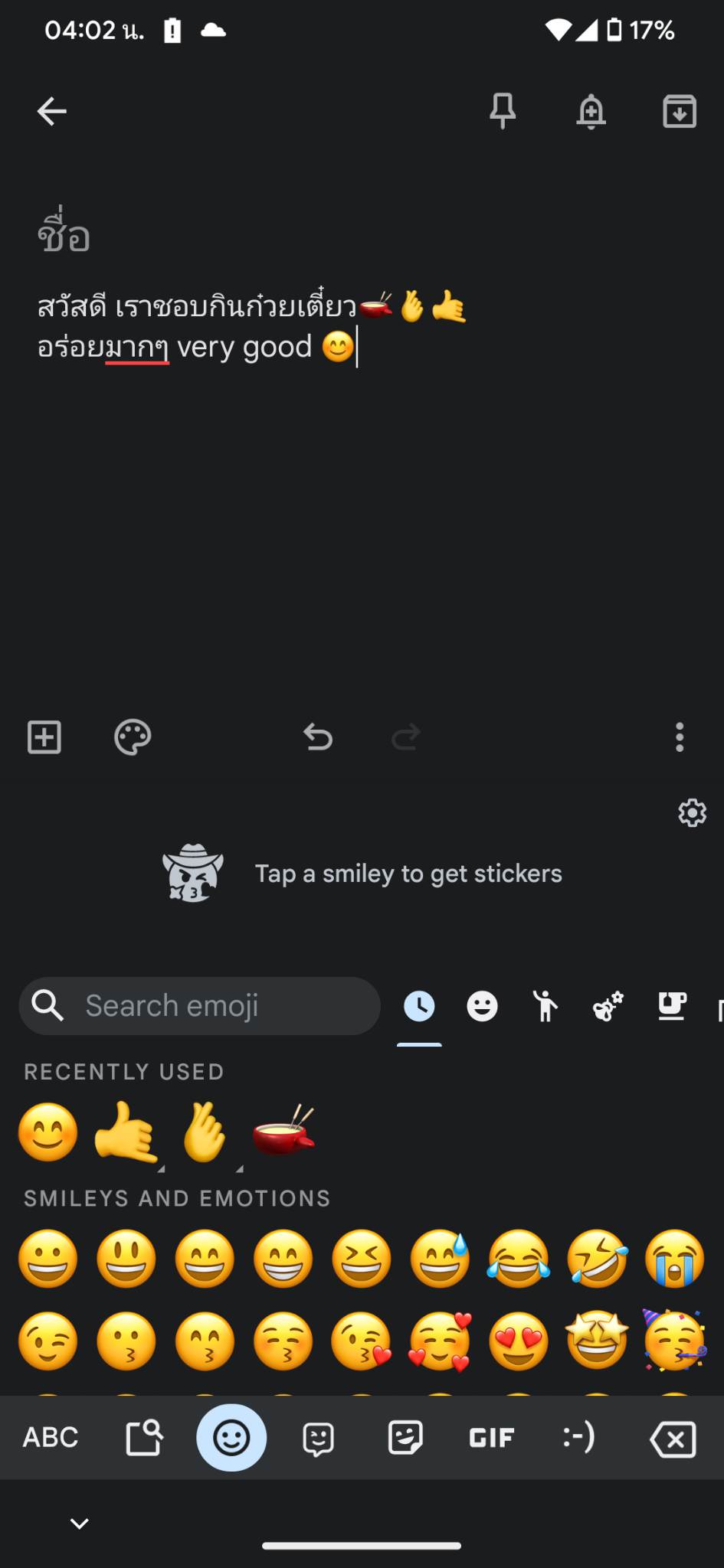Open the people emoji category tab
This screenshot has height=1568, width=724.
coord(544,1005)
